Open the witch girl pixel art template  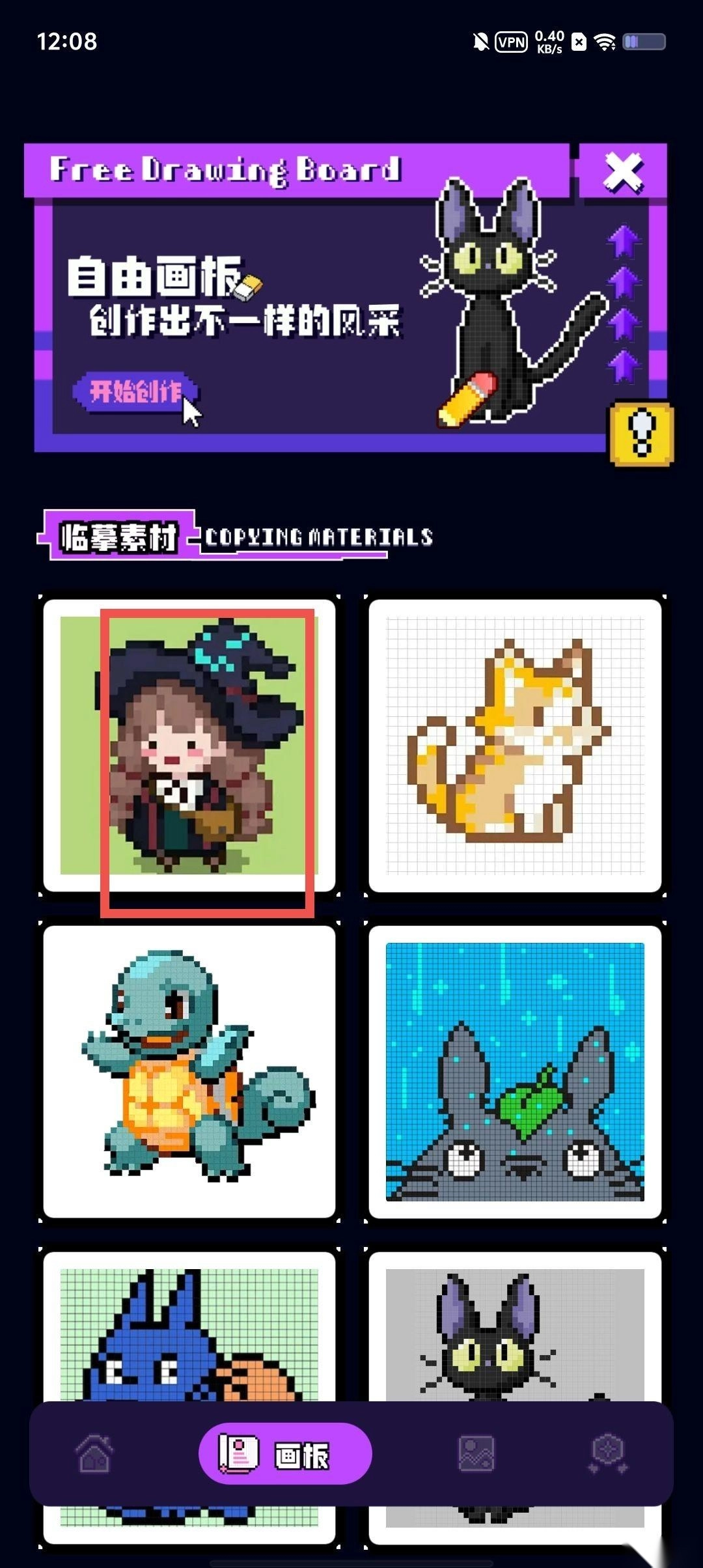189,745
